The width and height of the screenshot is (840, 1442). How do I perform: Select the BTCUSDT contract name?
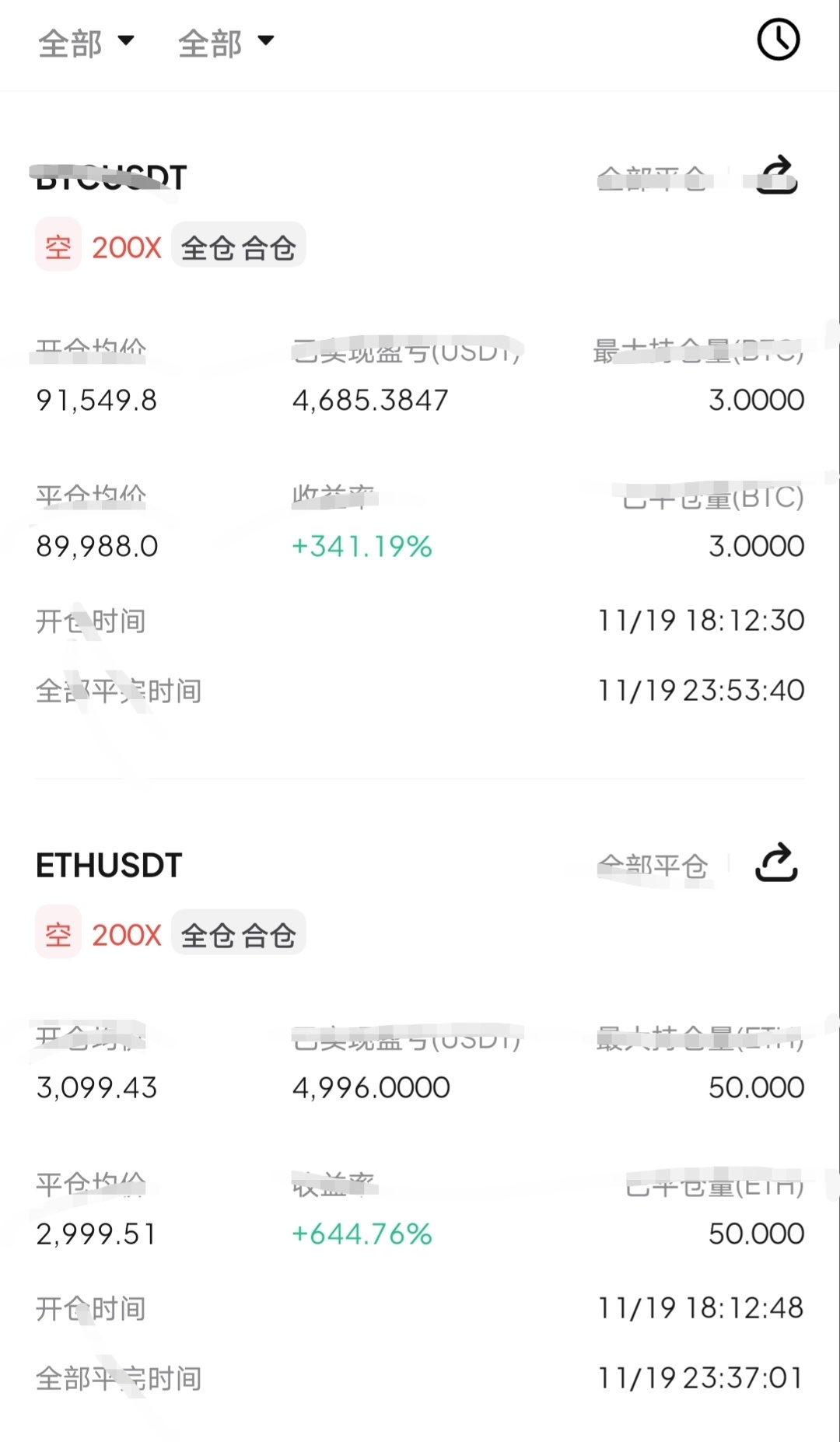109,177
